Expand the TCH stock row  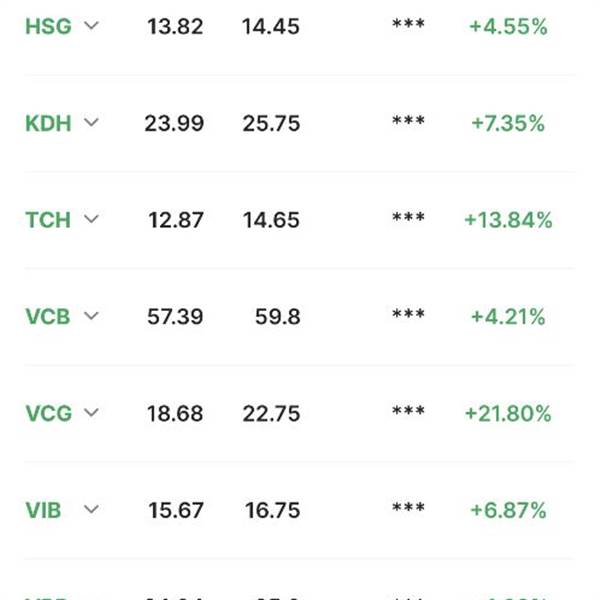tap(92, 219)
